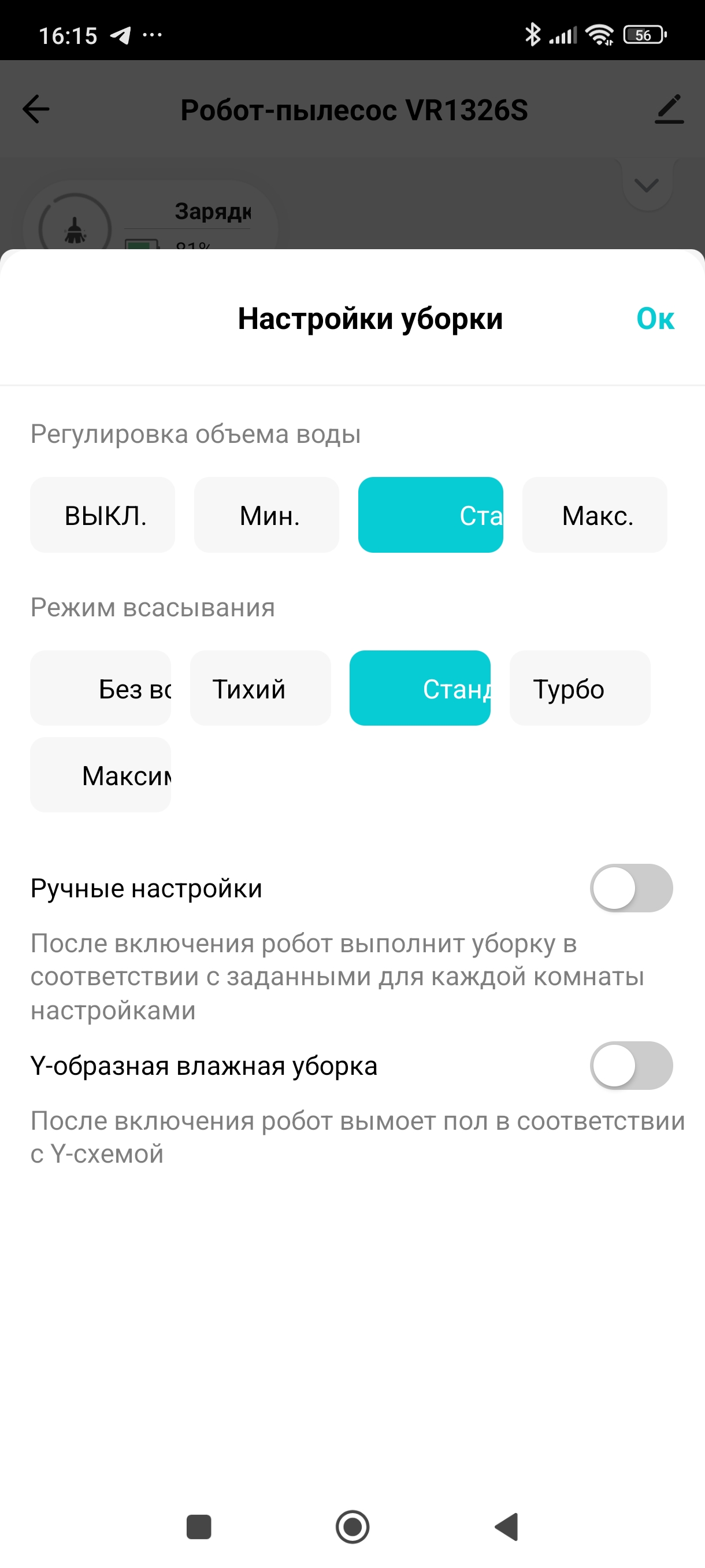Choose the Максимум suction mode
Viewport: 705px width, 1568px height.
(x=101, y=775)
